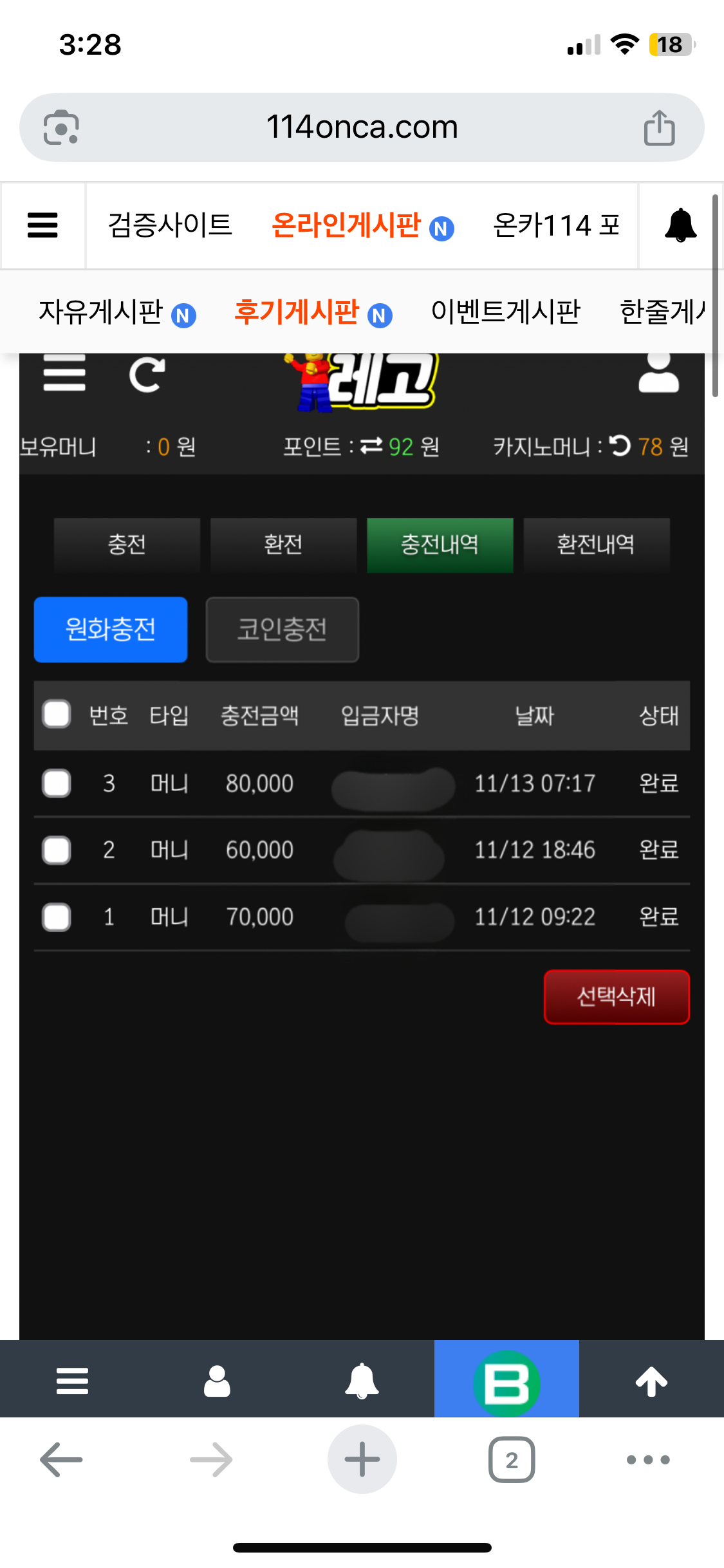Tap the bottom bar alert bell
The image size is (724, 1568).
[x=362, y=1381]
